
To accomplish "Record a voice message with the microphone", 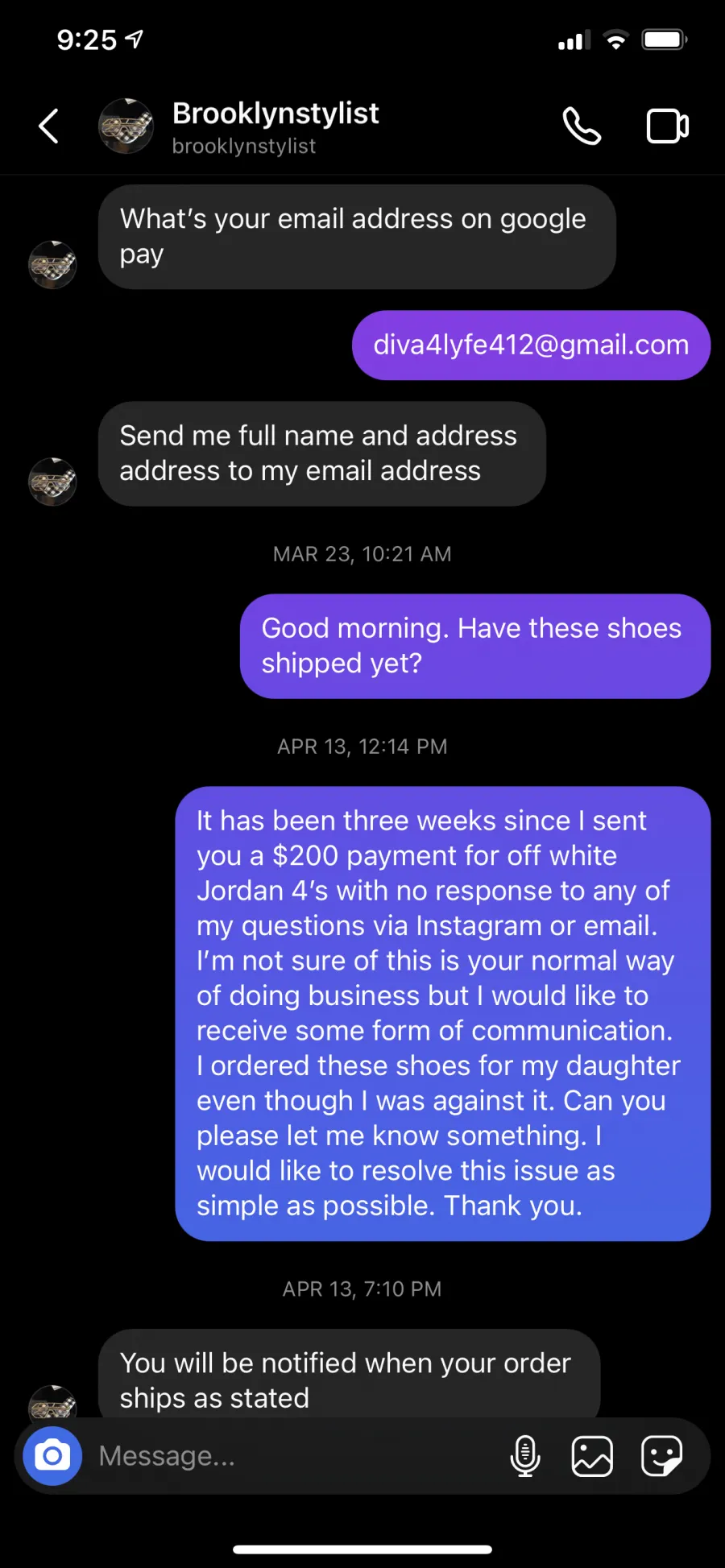I will (525, 1455).
